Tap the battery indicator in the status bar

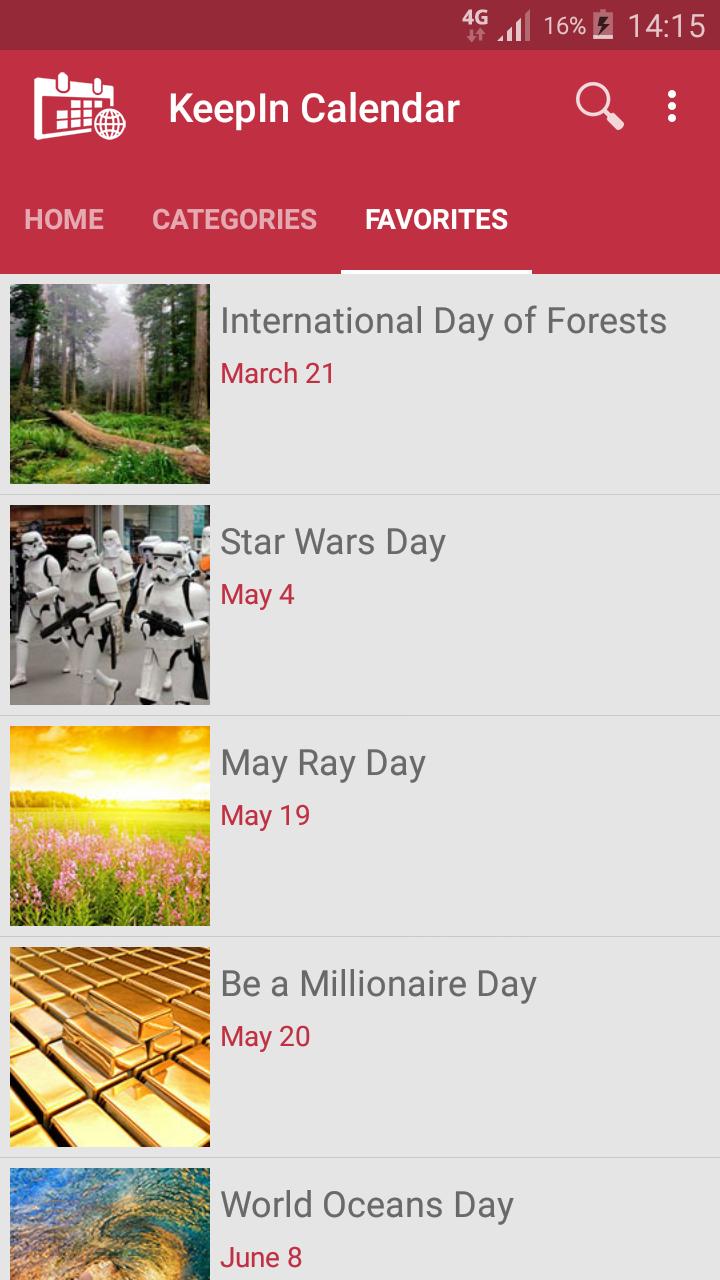(607, 25)
